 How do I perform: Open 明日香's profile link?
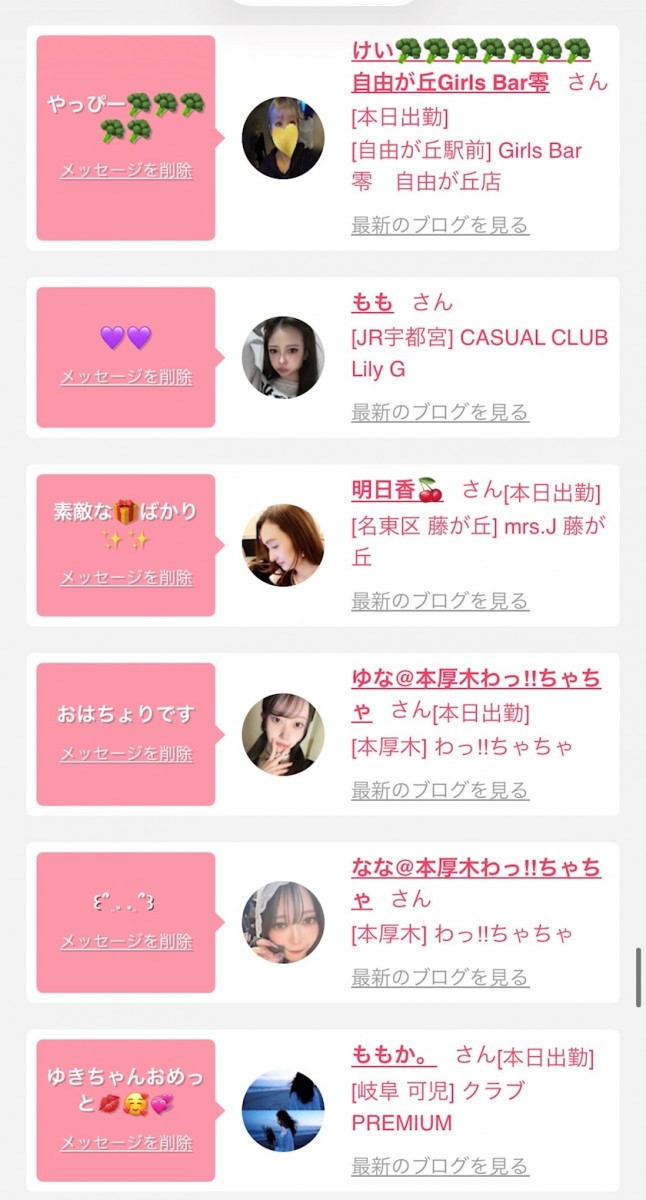coord(396,490)
